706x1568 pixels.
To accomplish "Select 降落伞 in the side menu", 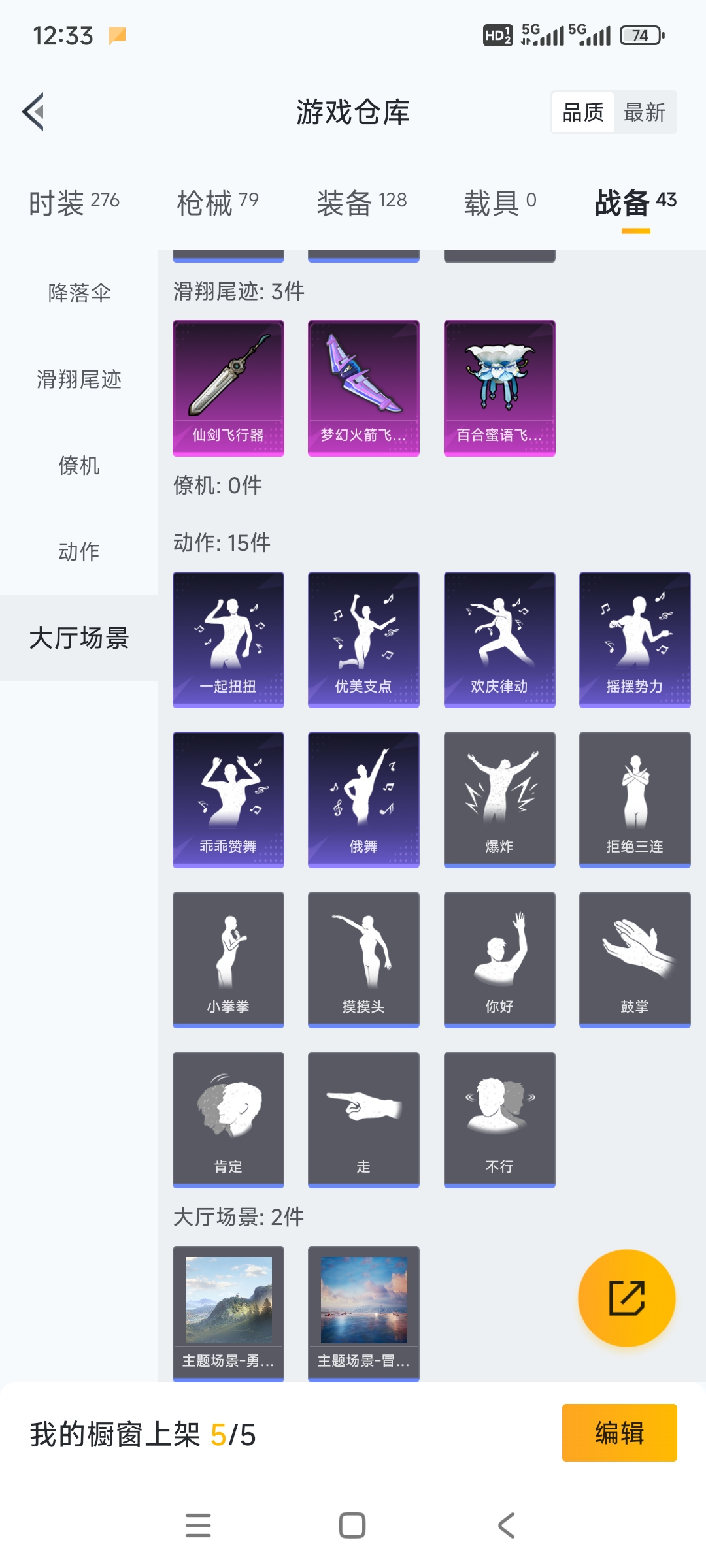I will coord(79,293).
